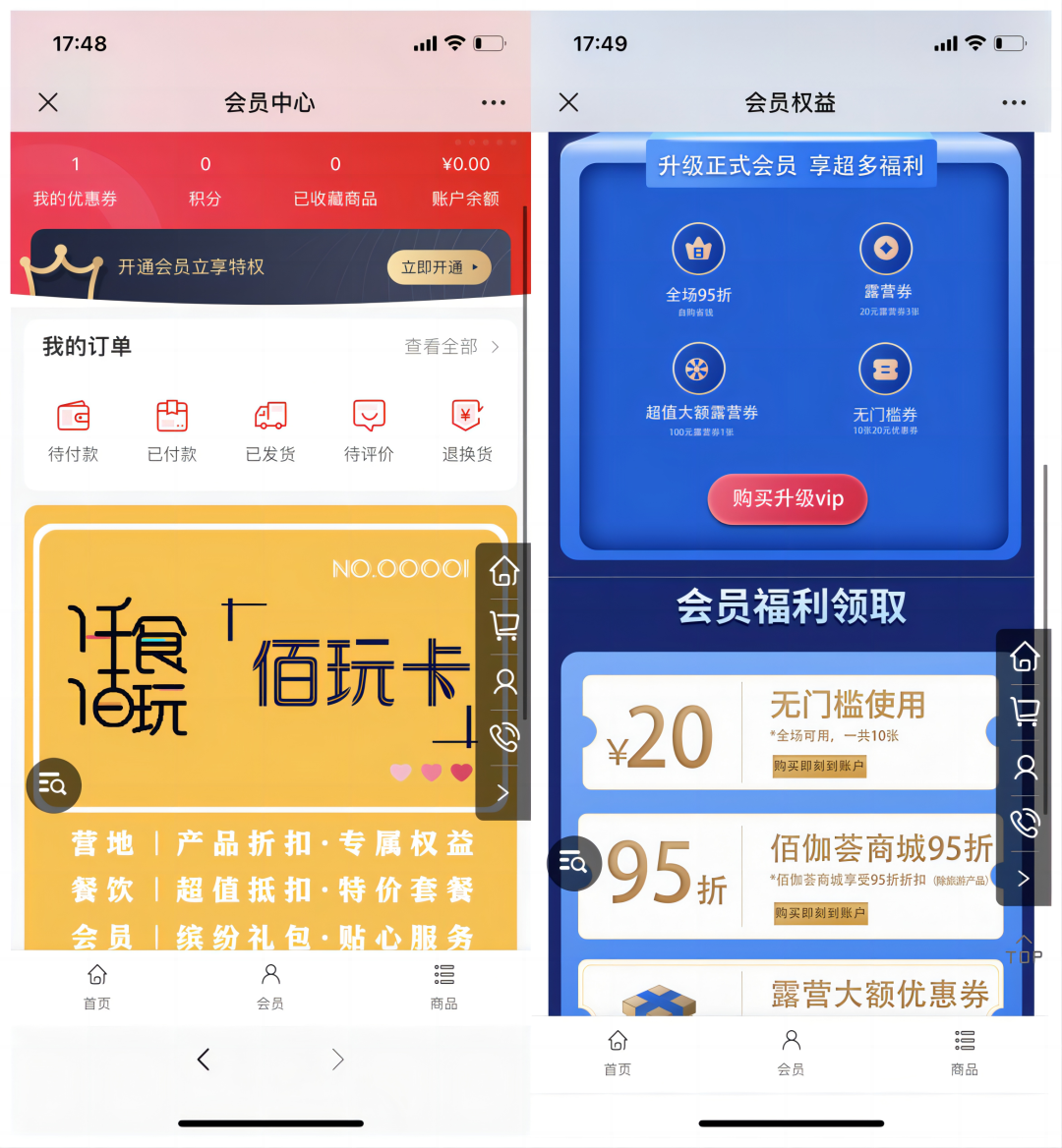Show 已付款 orders
The width and height of the screenshot is (1062, 1148).
click(172, 430)
